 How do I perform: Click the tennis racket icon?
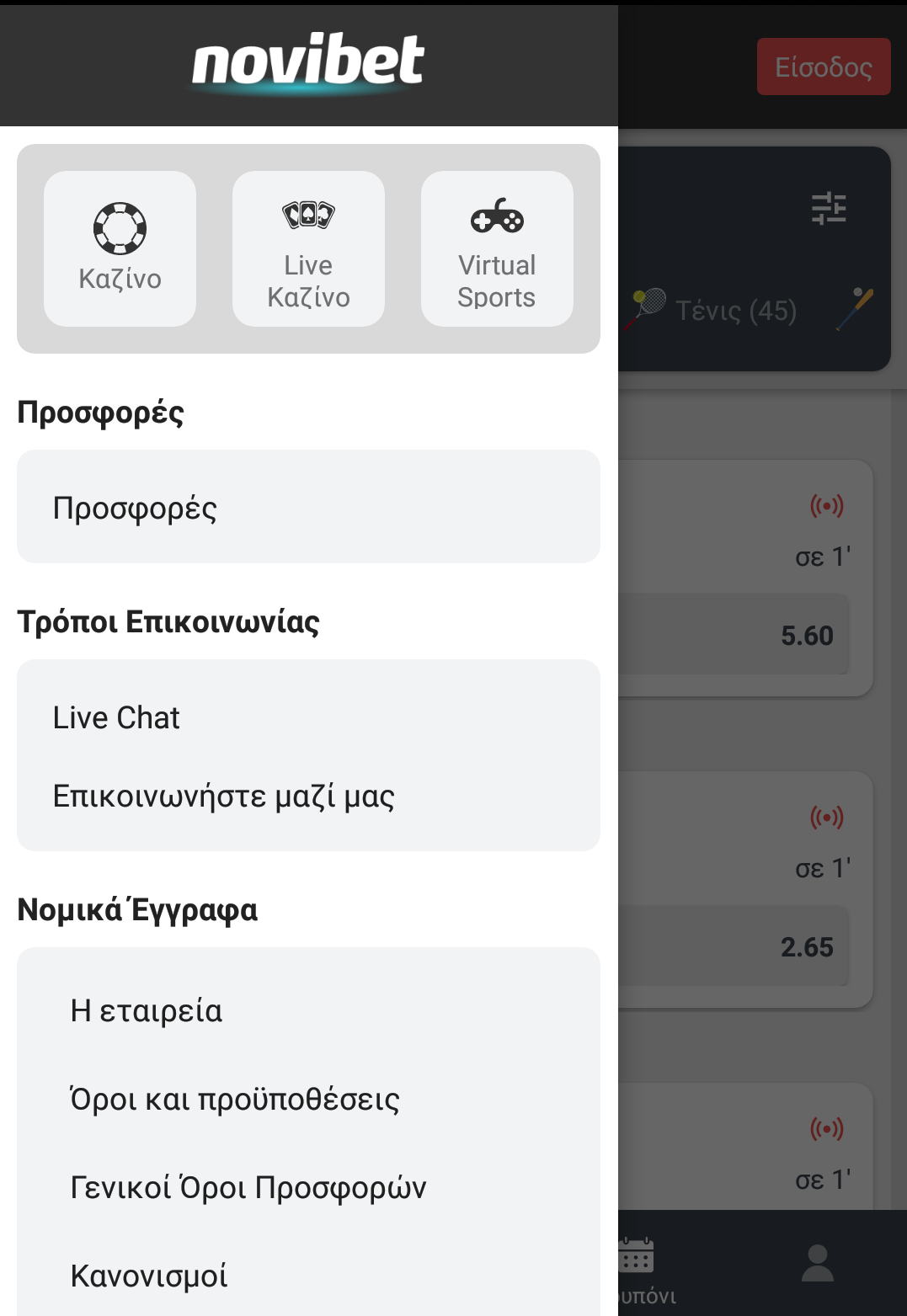[x=648, y=305]
